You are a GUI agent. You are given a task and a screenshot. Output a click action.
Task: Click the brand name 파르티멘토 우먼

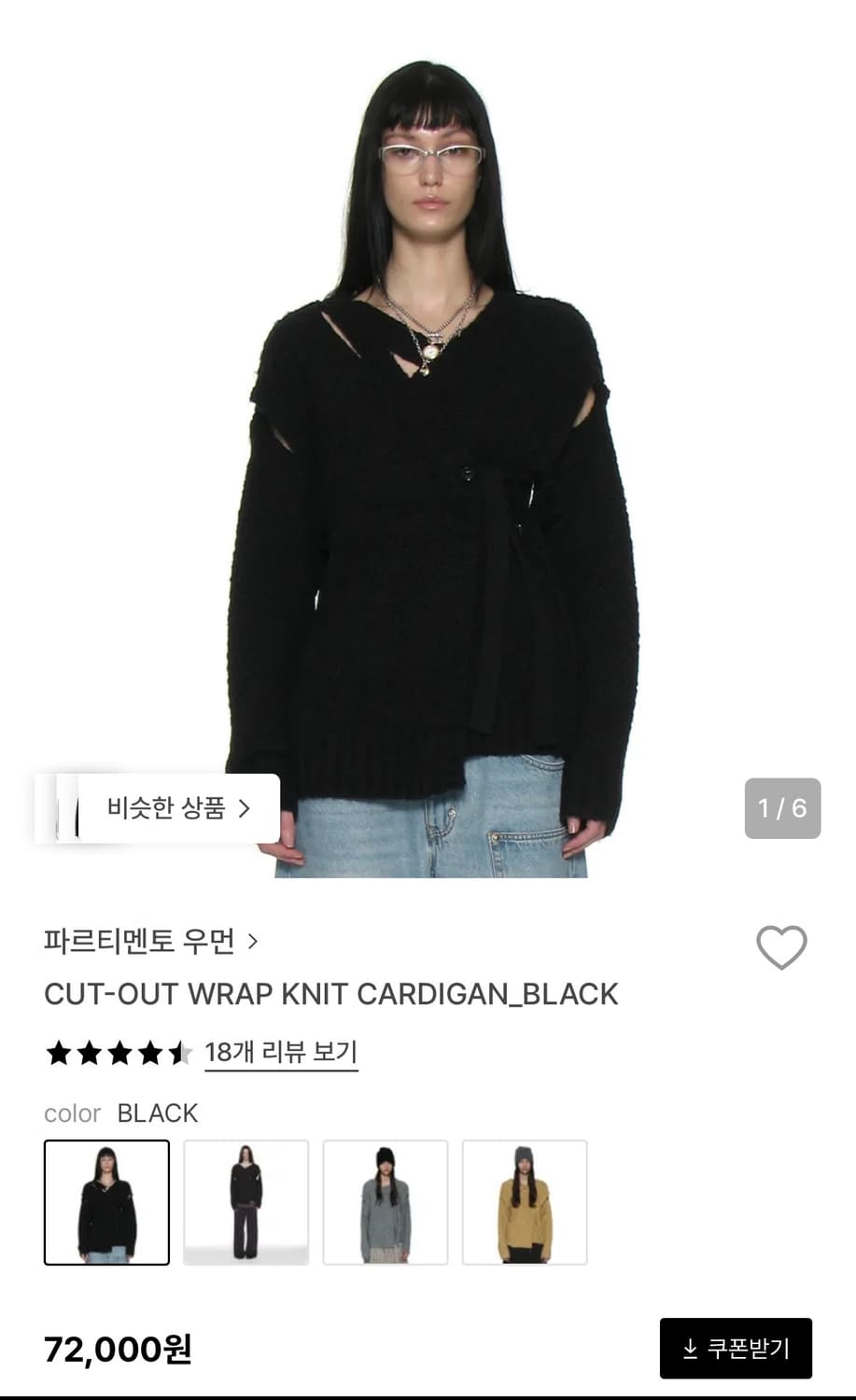tap(139, 943)
